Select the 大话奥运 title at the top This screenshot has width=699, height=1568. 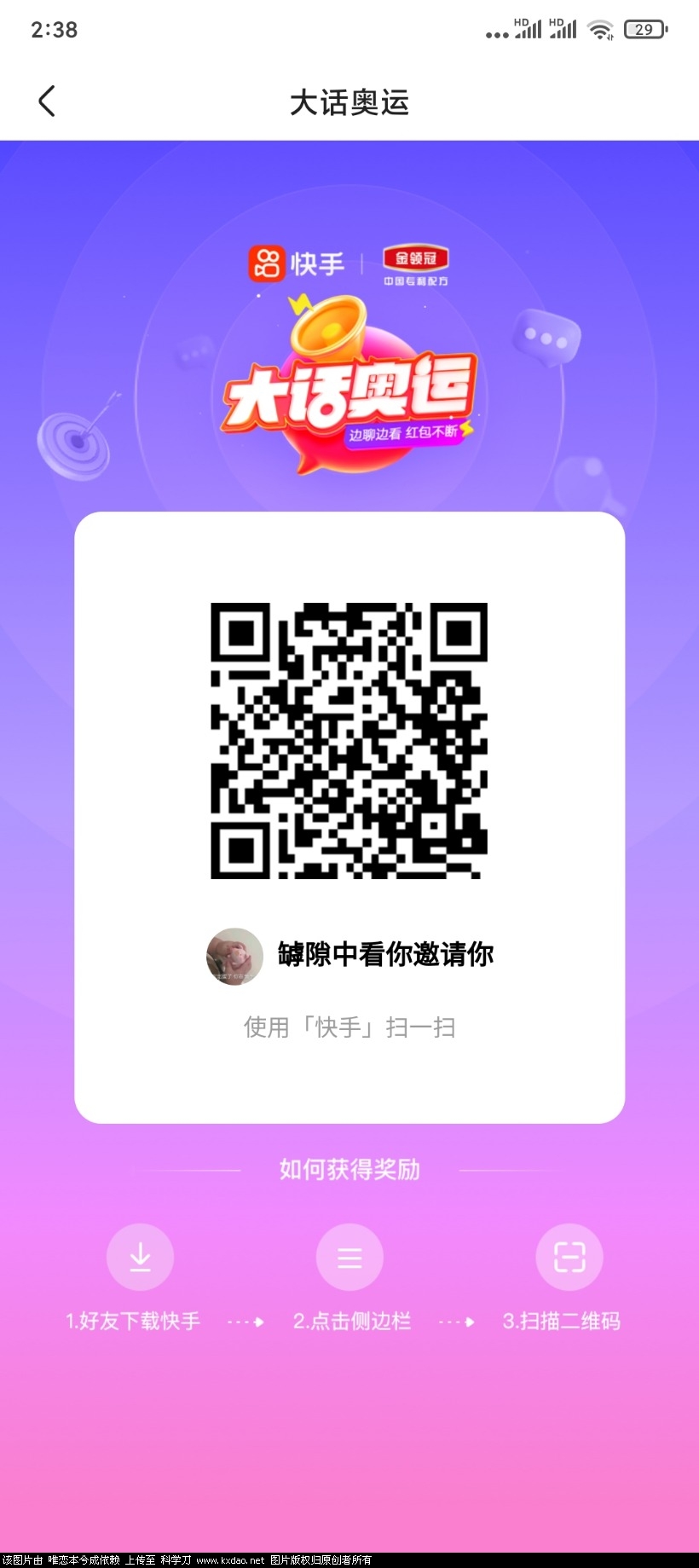349,102
